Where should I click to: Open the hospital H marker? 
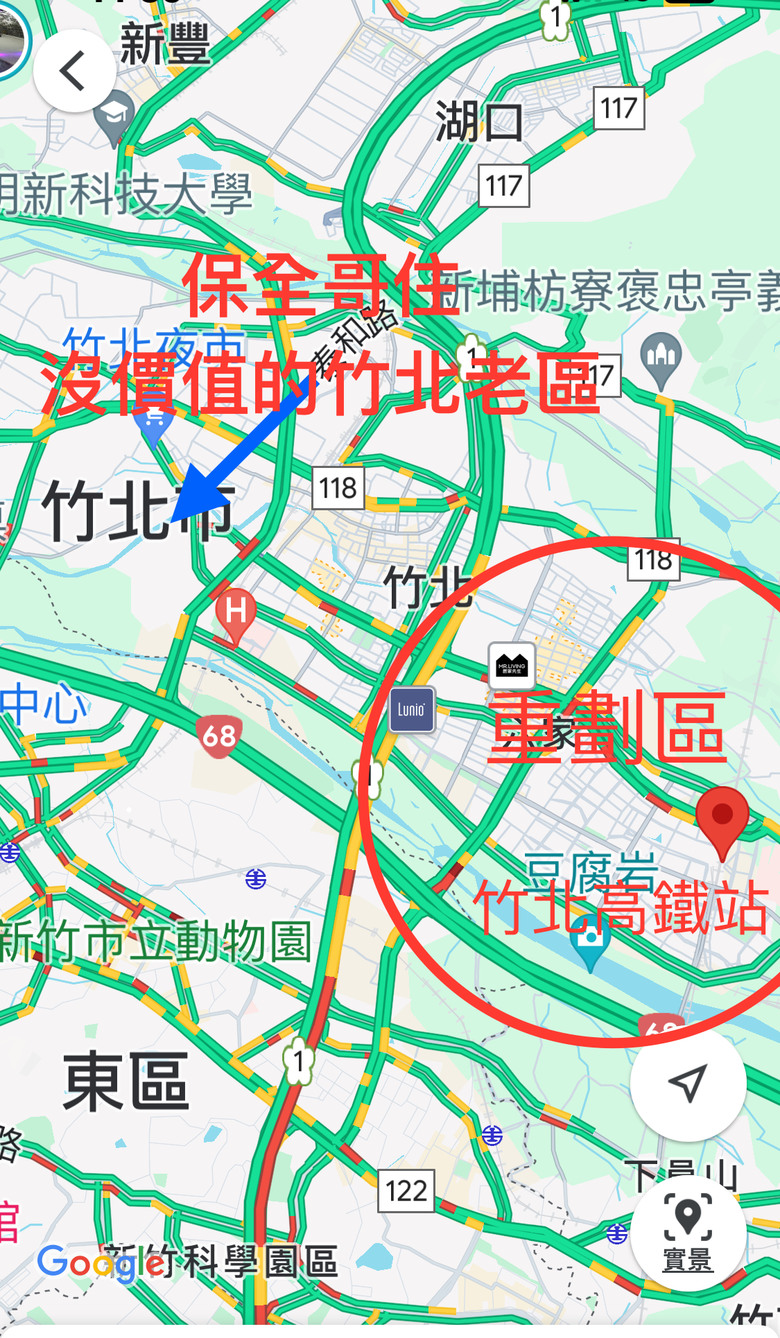236,613
